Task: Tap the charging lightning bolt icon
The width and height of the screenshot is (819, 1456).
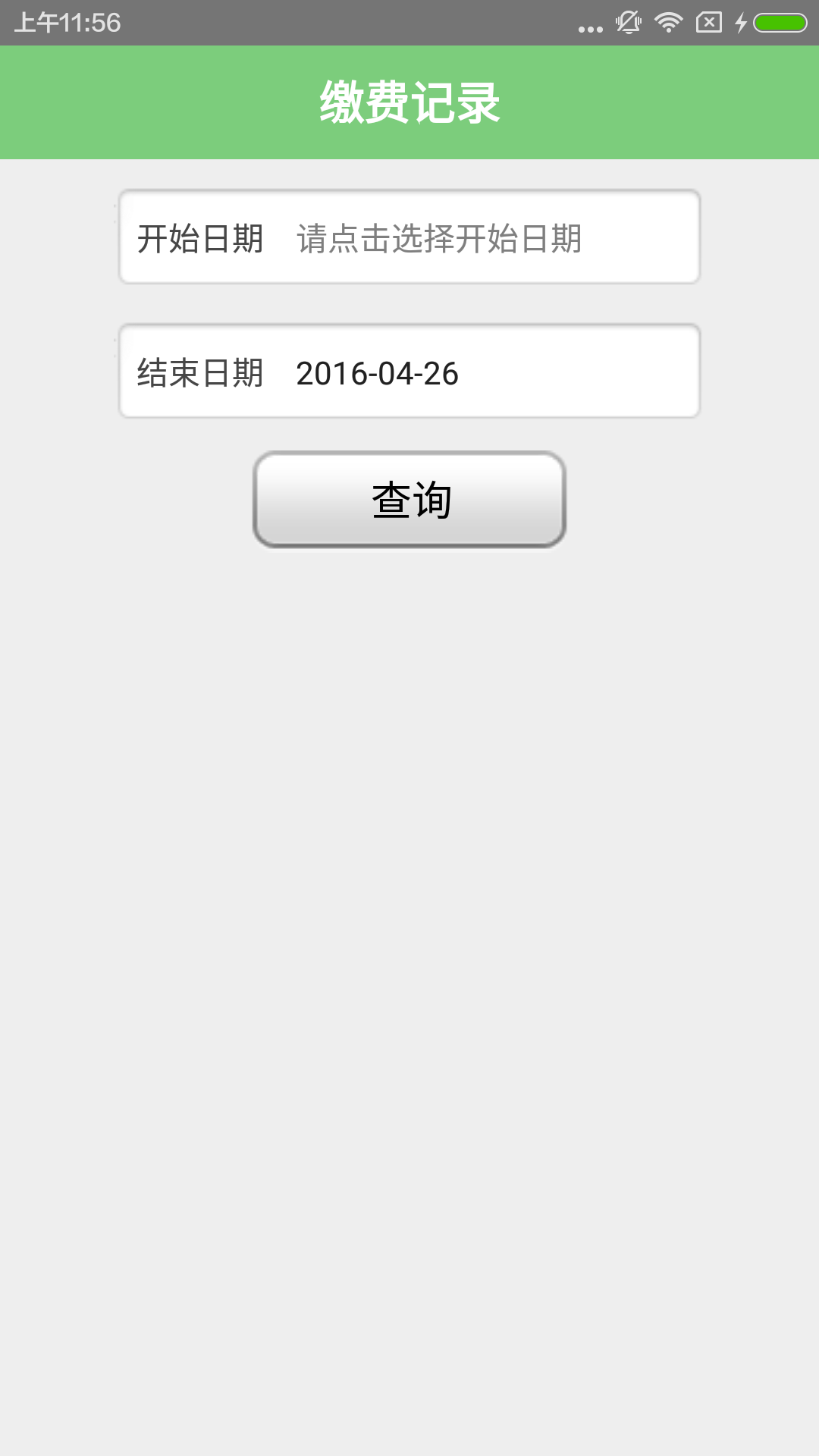Action: coord(741,23)
